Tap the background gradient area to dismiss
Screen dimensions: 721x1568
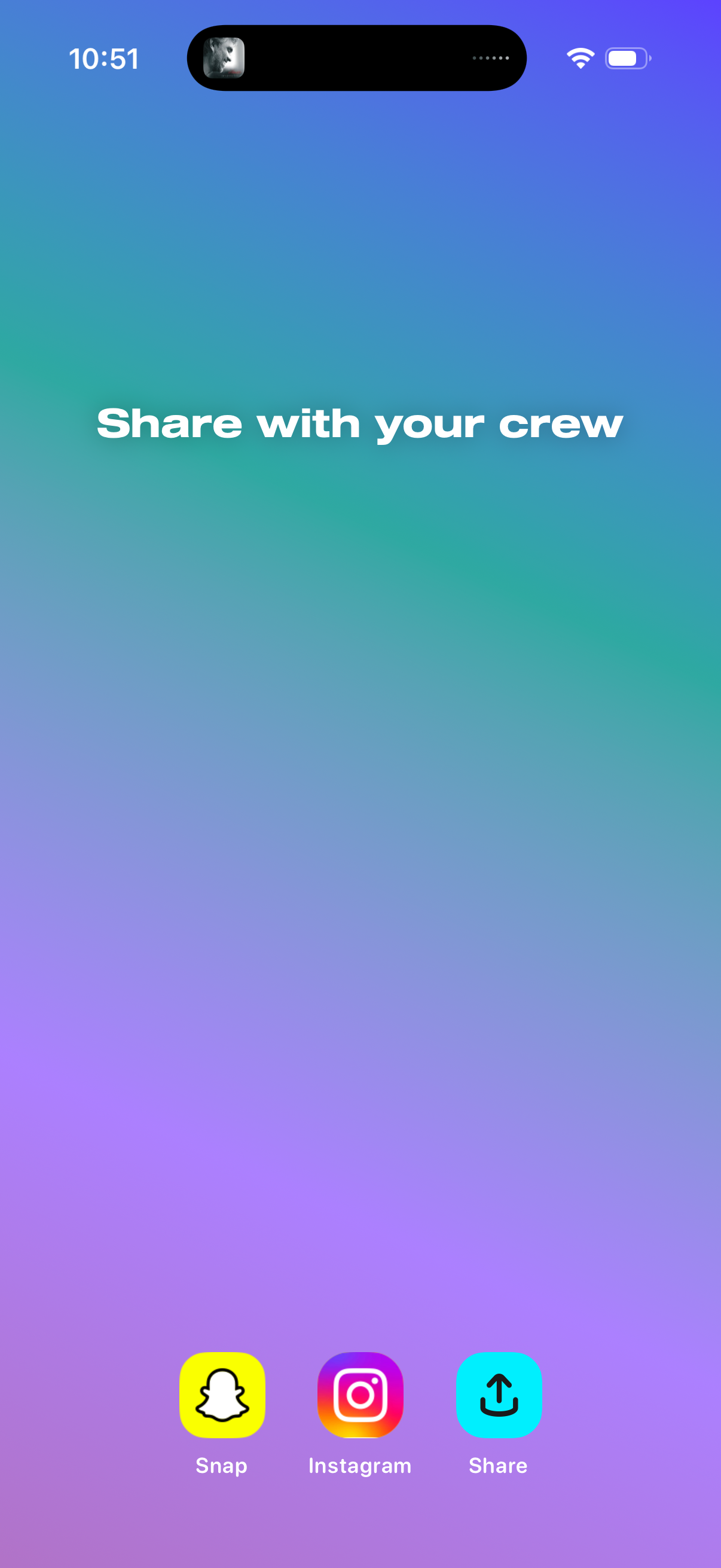pos(360,852)
